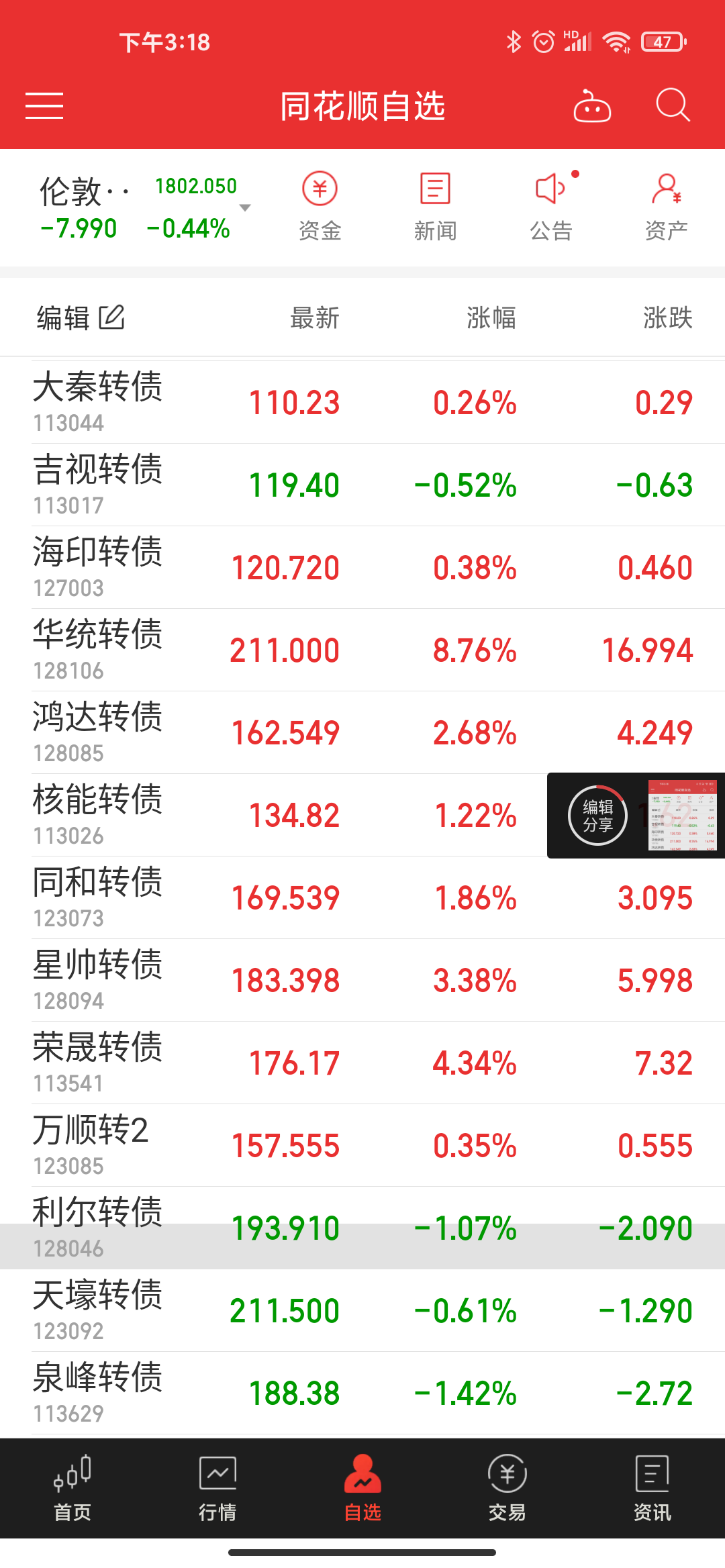Switch to the 首页 tab

click(72, 1488)
